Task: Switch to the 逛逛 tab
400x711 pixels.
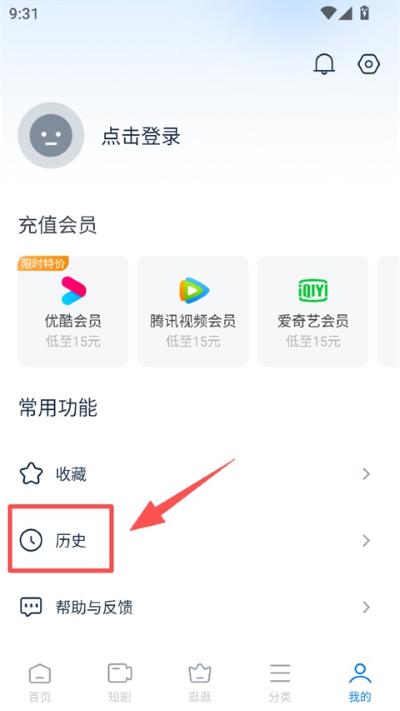Action: (200, 682)
